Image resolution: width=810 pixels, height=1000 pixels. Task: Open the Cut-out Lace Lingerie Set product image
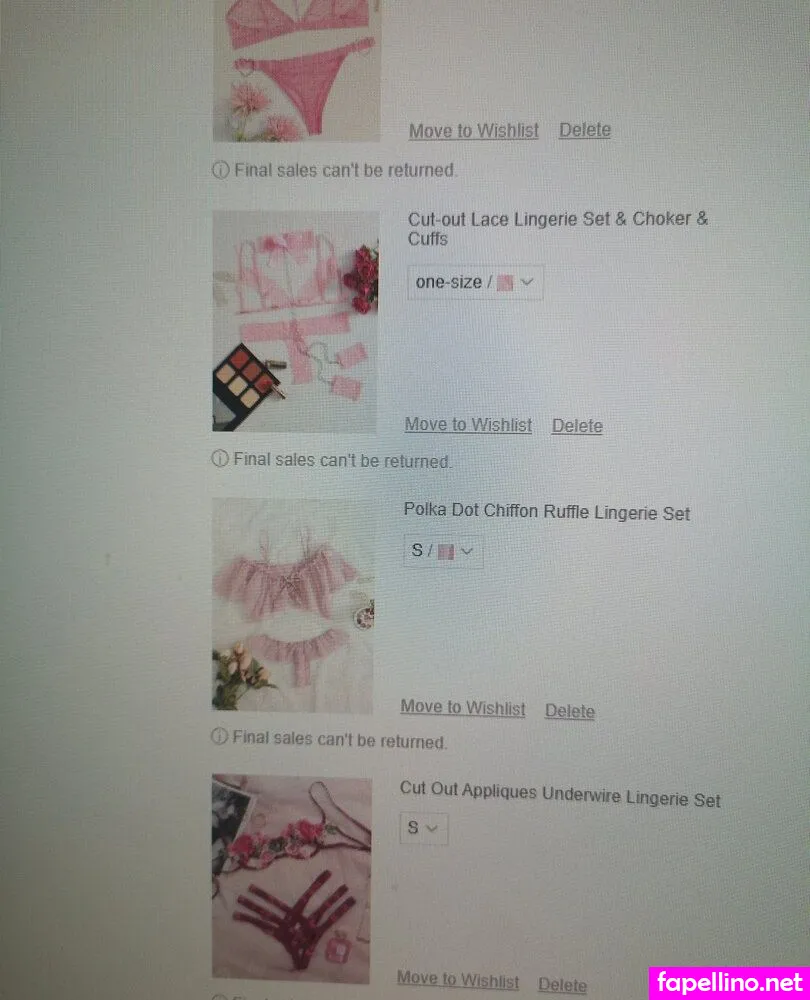295,320
